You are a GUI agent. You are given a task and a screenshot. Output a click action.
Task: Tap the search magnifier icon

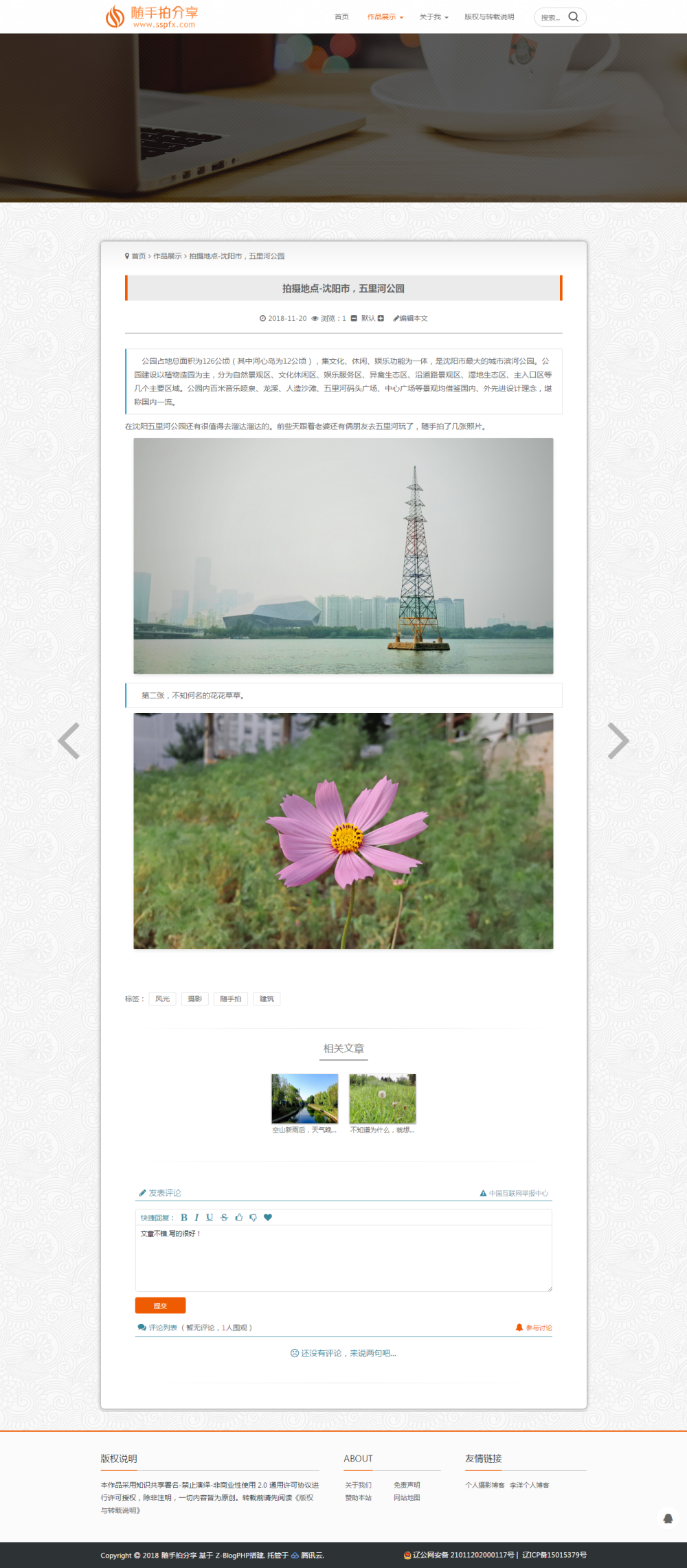coord(574,17)
